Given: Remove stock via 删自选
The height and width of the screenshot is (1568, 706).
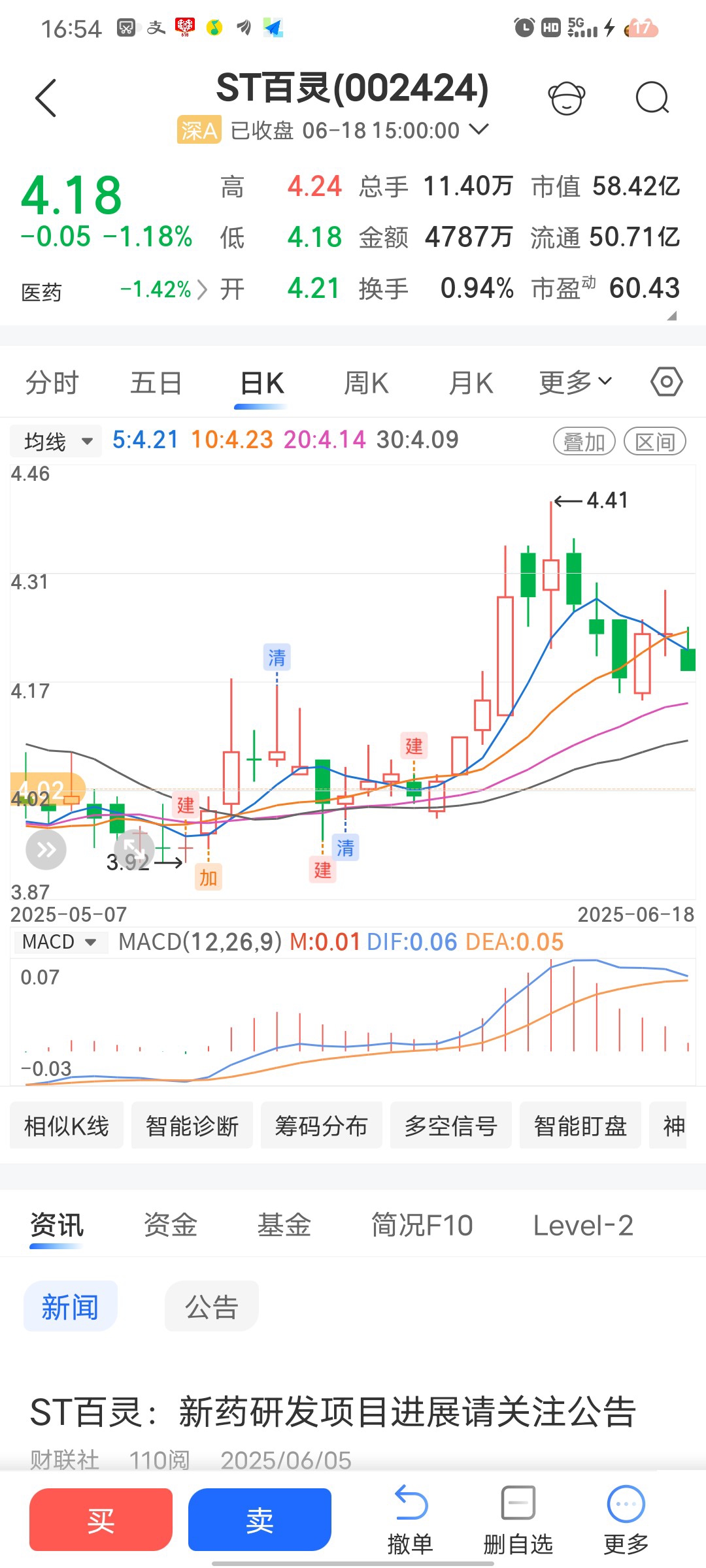Looking at the screenshot, I should (x=518, y=1520).
